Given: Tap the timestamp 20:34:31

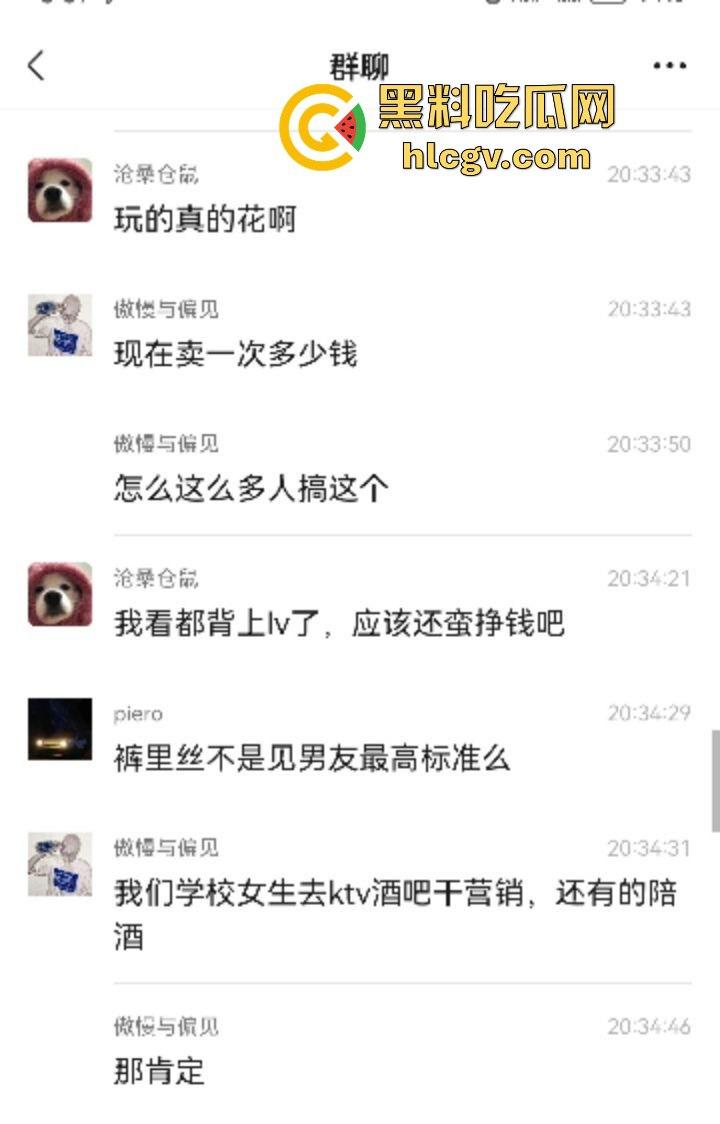Looking at the screenshot, I should click(650, 845).
